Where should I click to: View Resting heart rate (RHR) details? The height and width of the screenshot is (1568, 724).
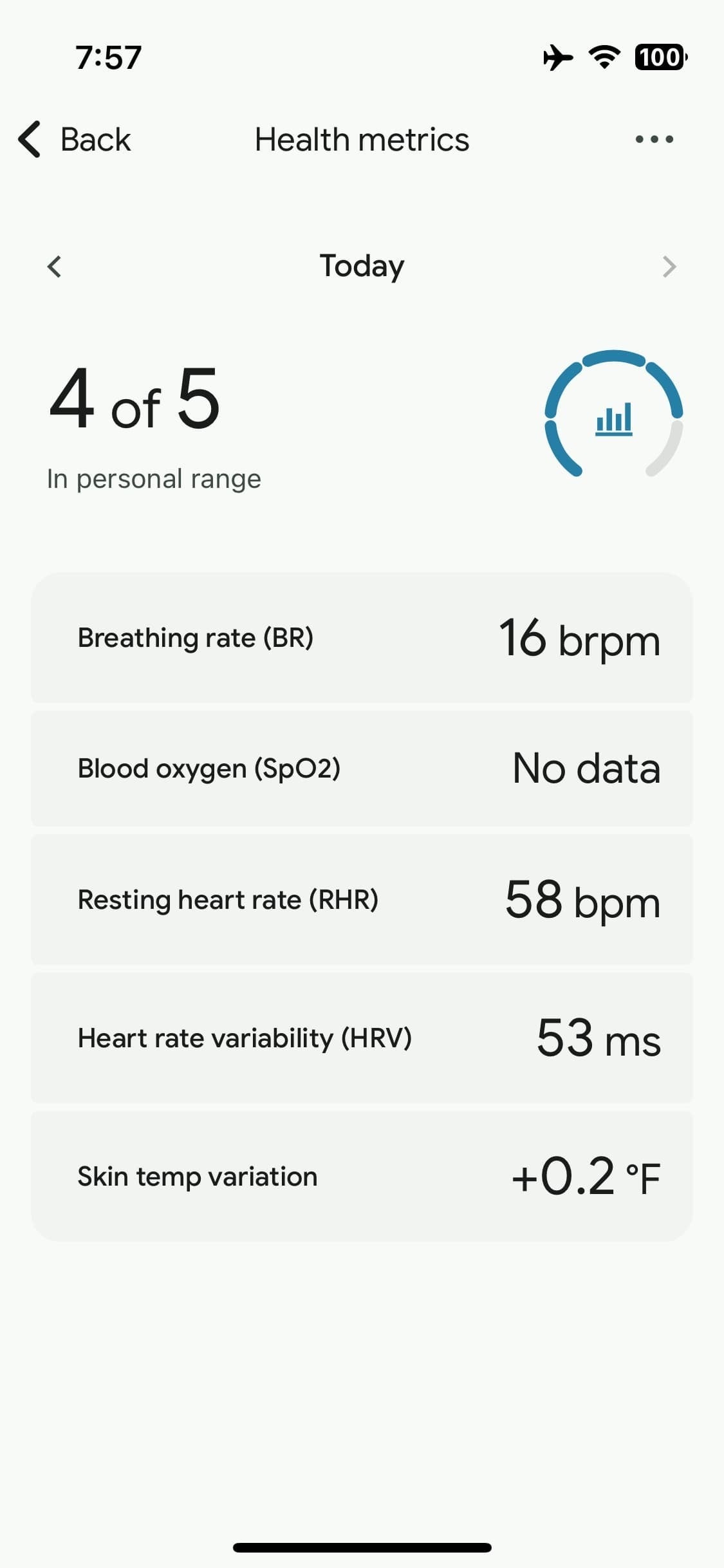(362, 900)
